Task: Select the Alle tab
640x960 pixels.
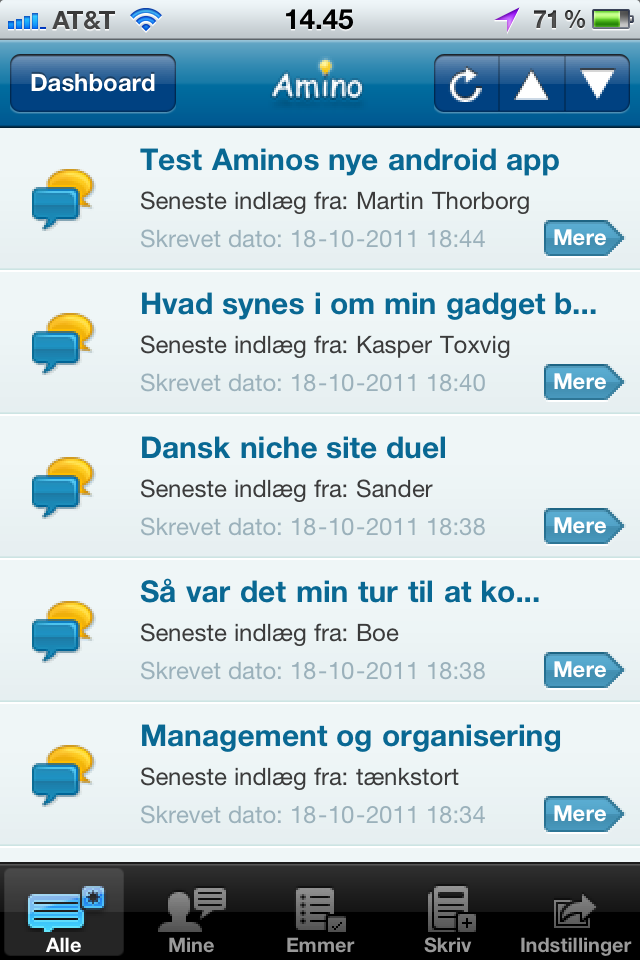Action: click(x=64, y=915)
